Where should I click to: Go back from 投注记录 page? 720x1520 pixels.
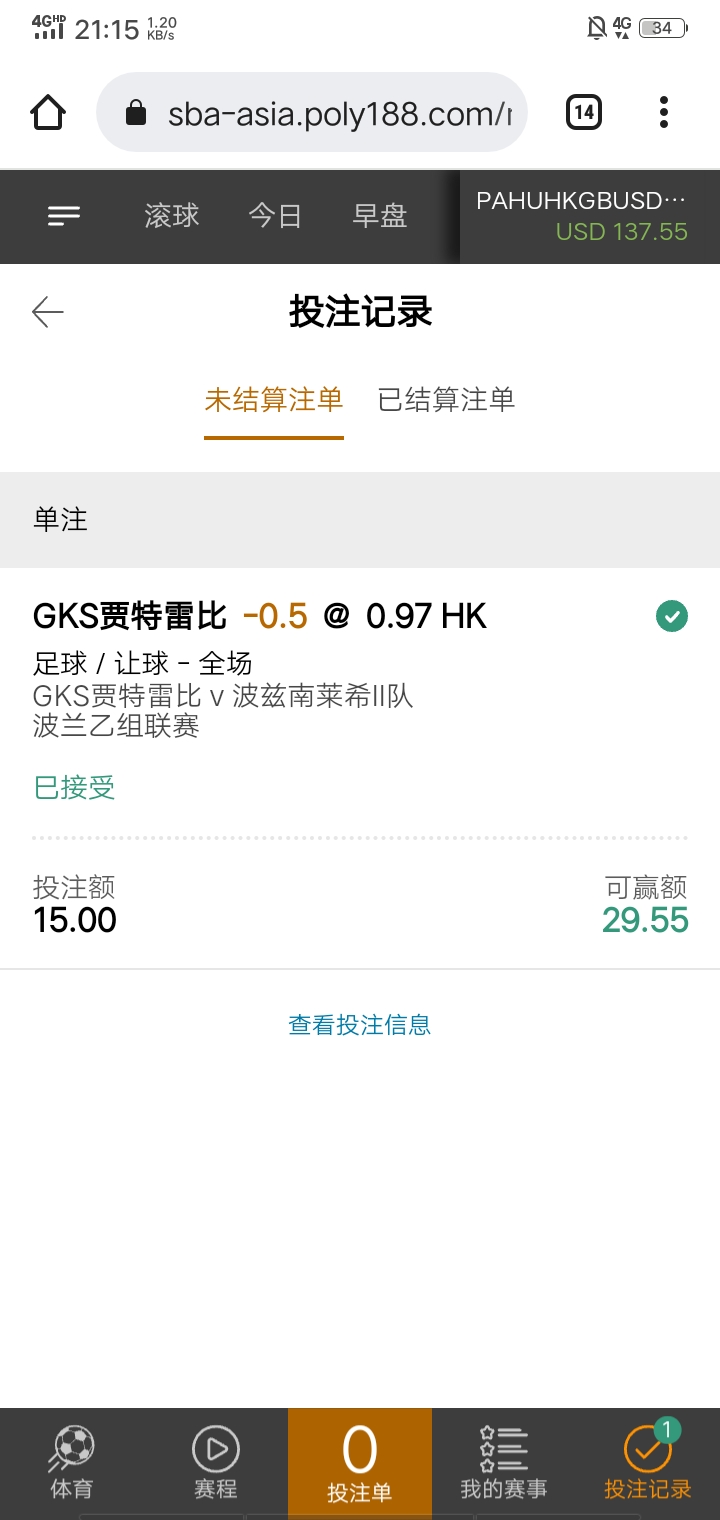[48, 312]
